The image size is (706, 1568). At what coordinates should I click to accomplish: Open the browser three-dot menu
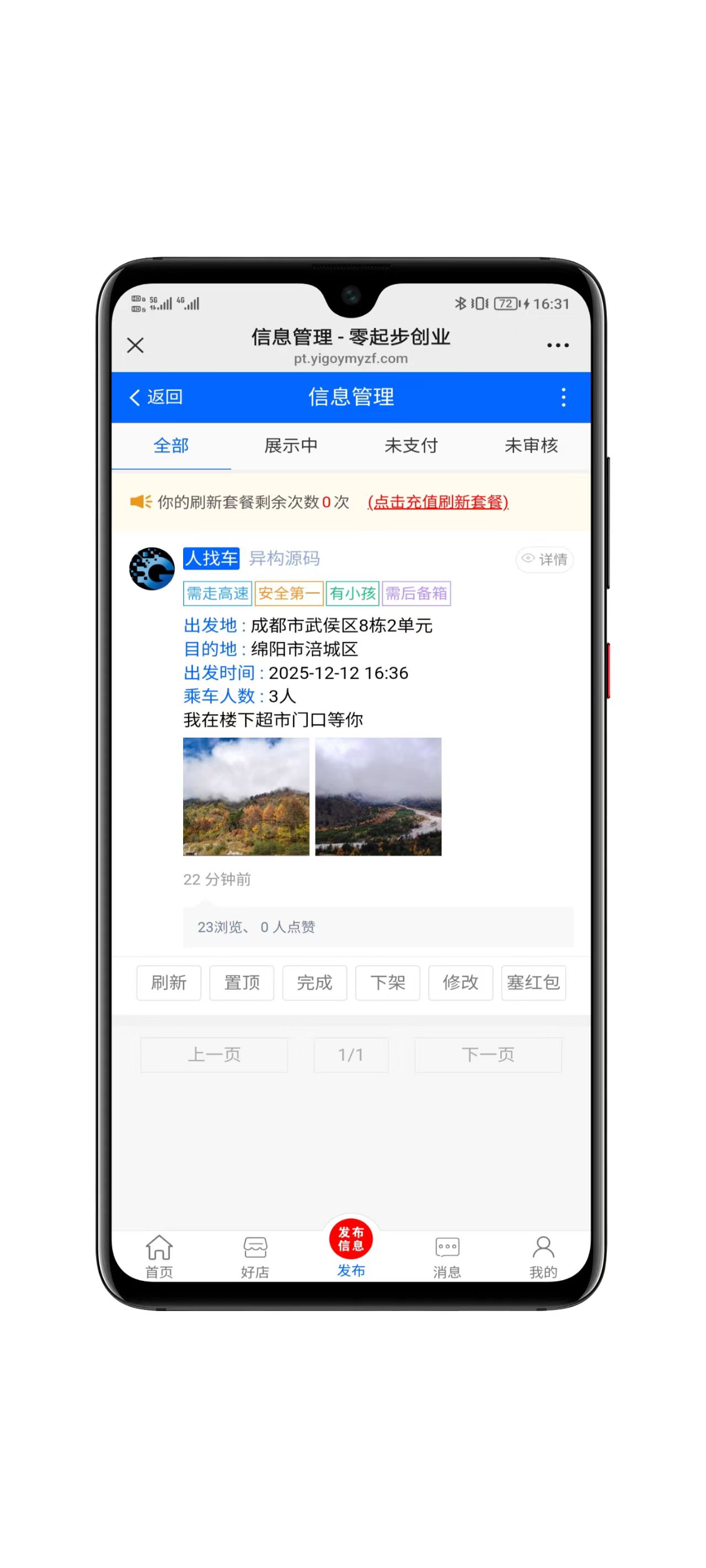pyautogui.click(x=558, y=345)
